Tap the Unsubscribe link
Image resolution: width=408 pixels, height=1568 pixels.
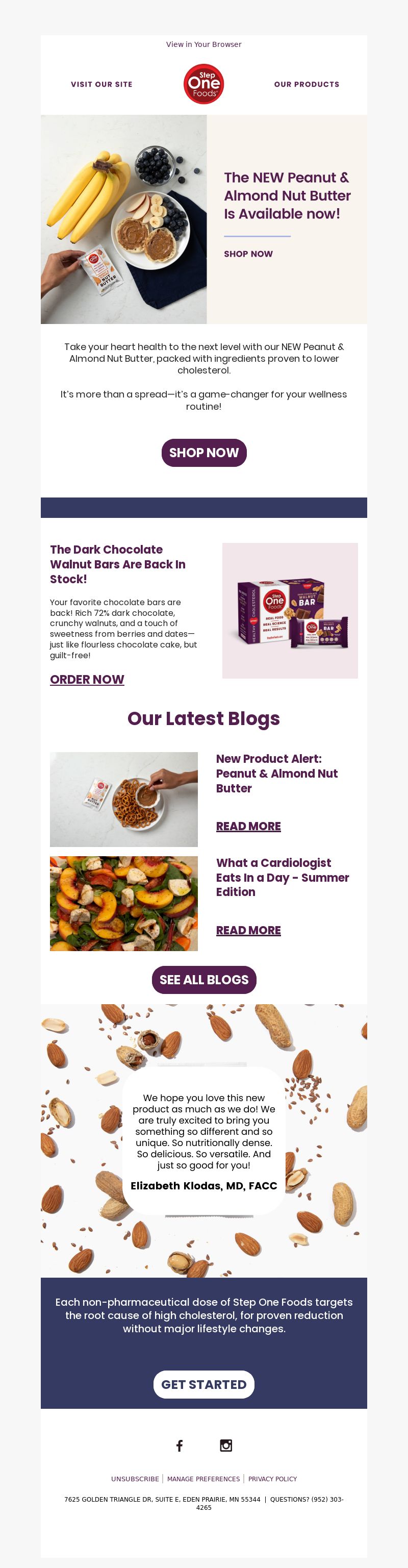tap(135, 1479)
